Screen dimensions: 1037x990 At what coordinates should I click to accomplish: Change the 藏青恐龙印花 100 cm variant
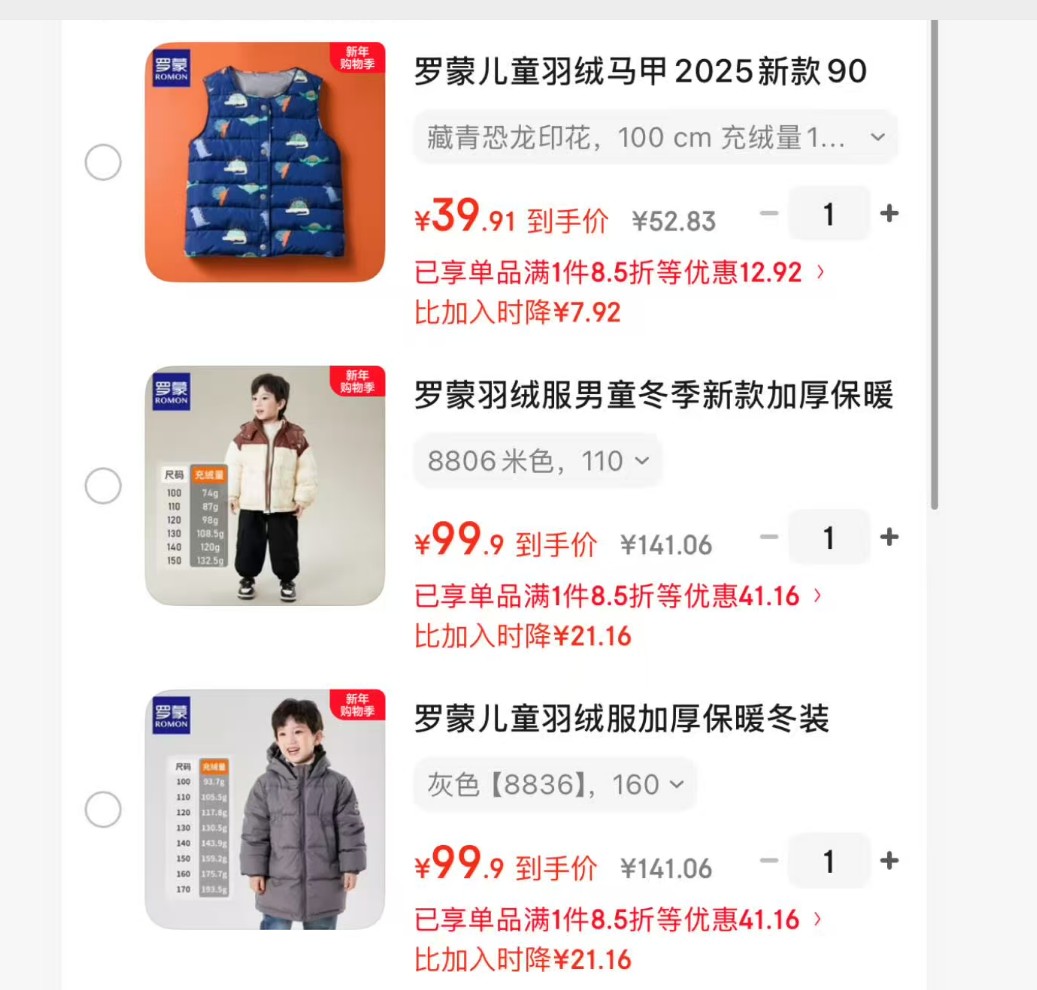coord(655,137)
